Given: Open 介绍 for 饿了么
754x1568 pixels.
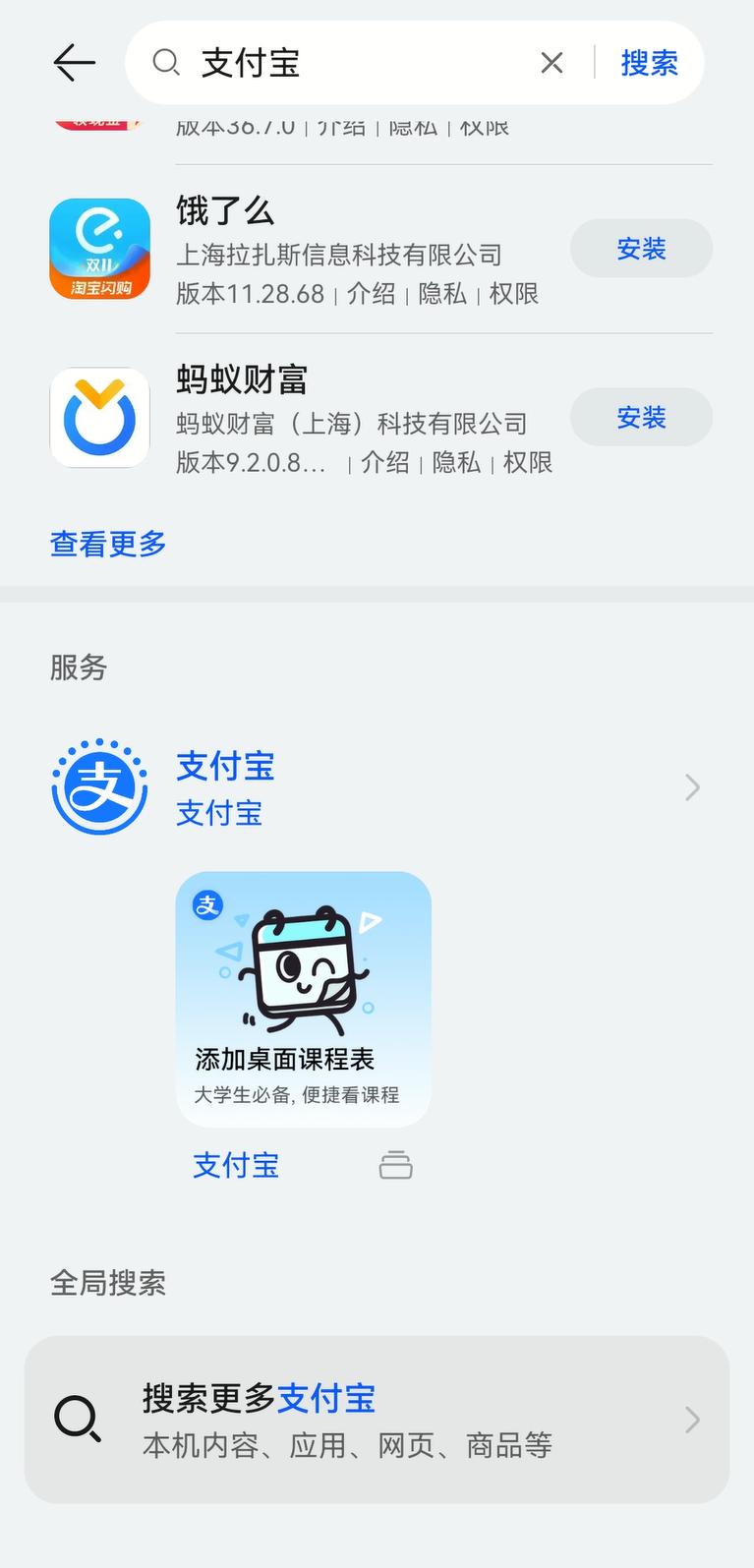Looking at the screenshot, I should click(x=371, y=294).
